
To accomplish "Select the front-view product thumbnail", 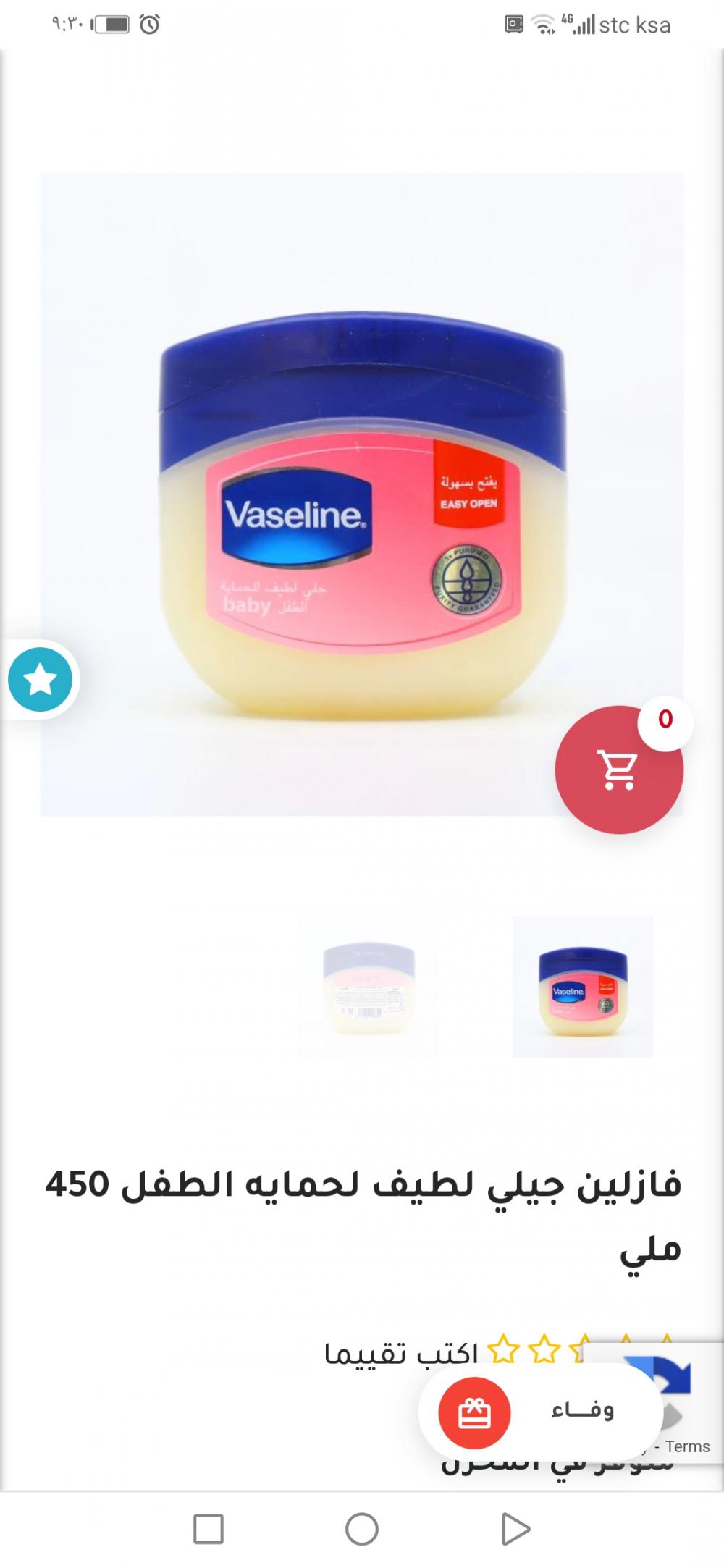I will click(x=583, y=987).
